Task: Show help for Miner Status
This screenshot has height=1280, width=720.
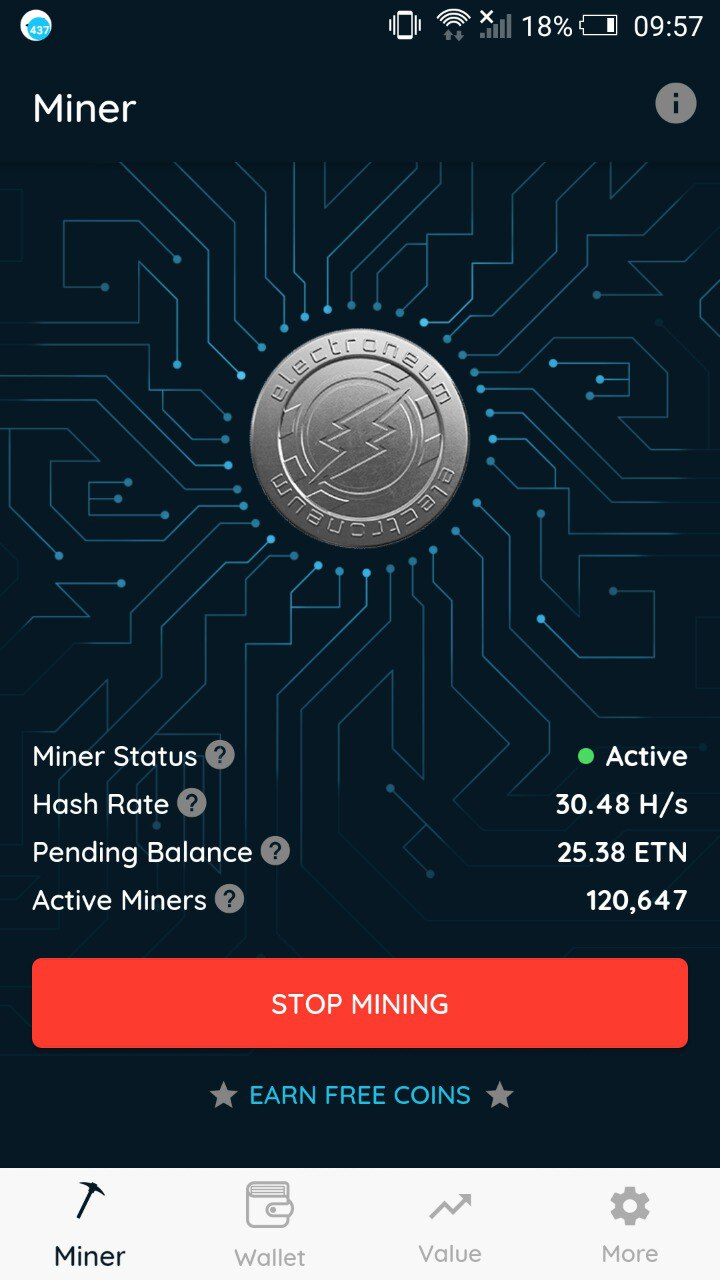Action: coord(220,755)
